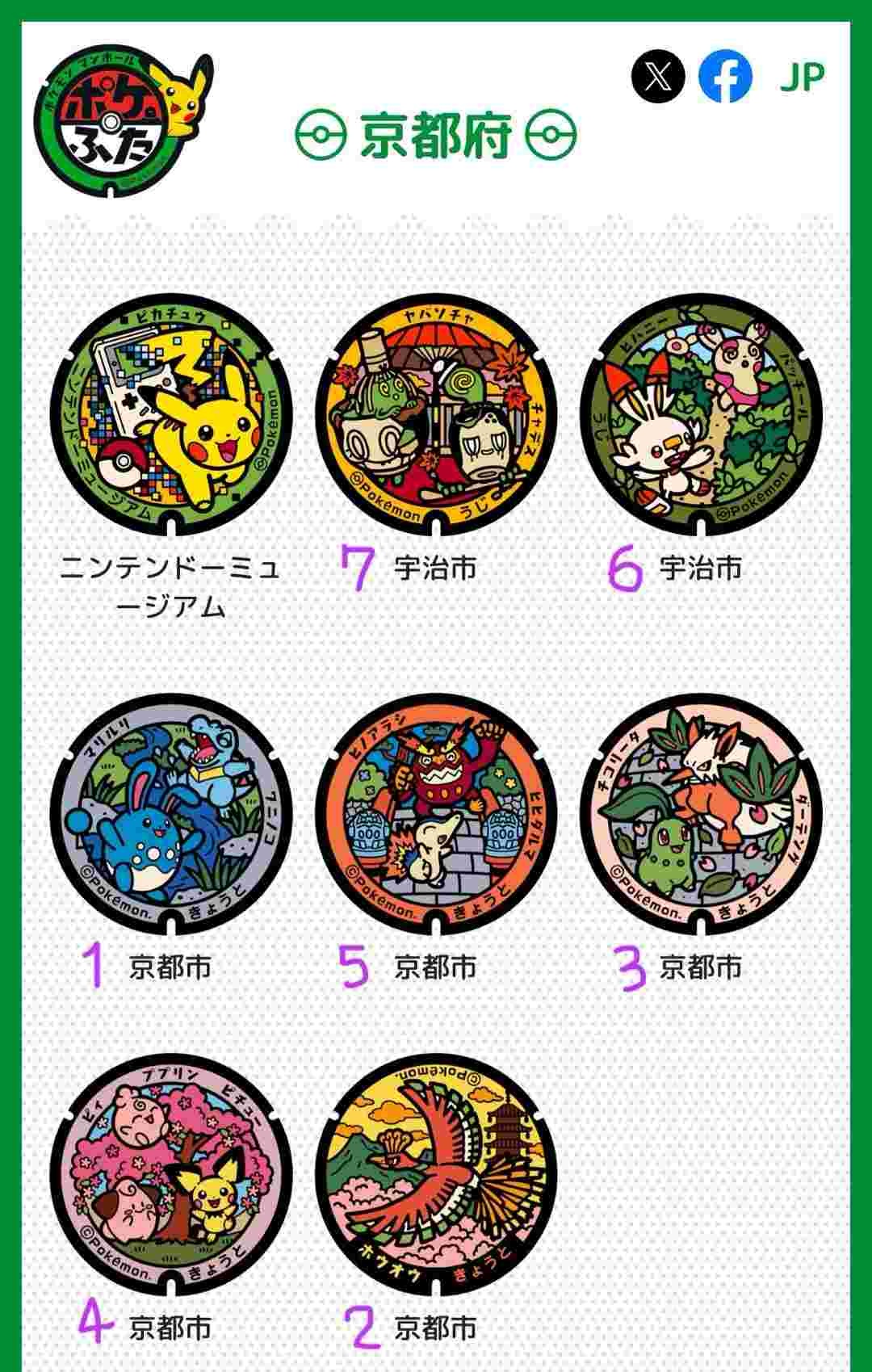Open the Kyoto lid with Pichu and Igglybuff

(170, 1175)
